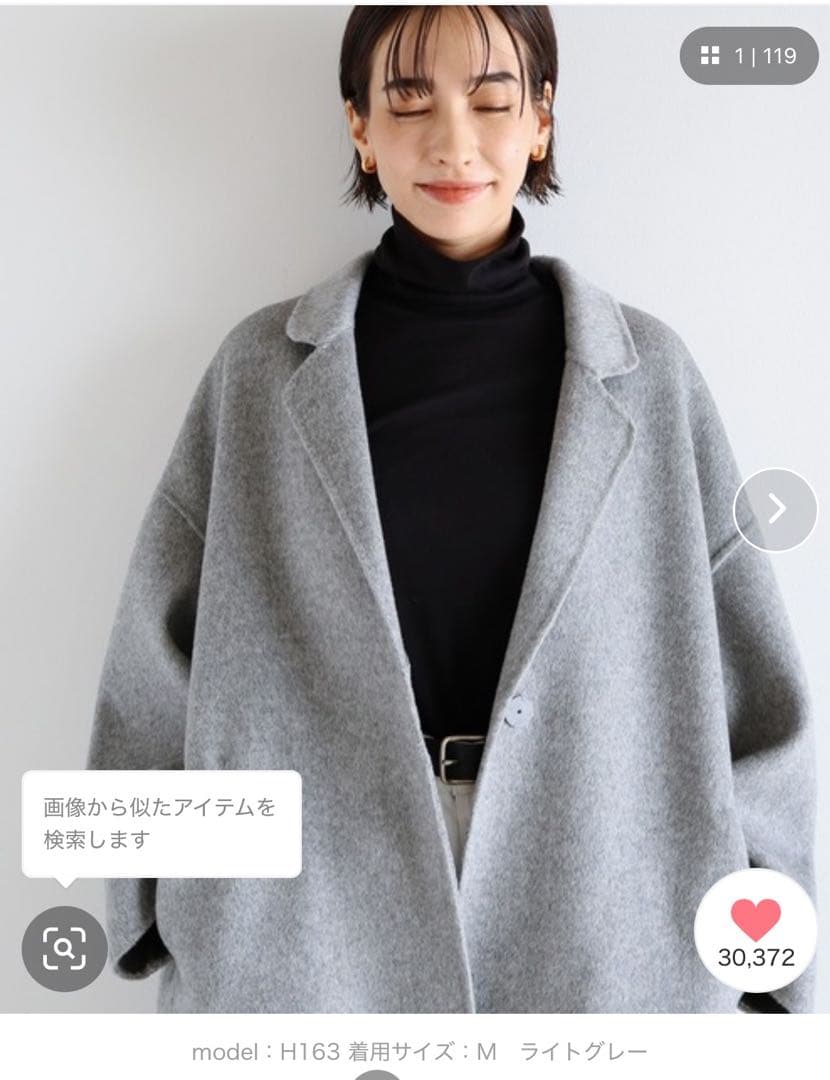Viewport: 830px width, 1080px height.
Task: Go to the next product photo
Action: pos(776,510)
